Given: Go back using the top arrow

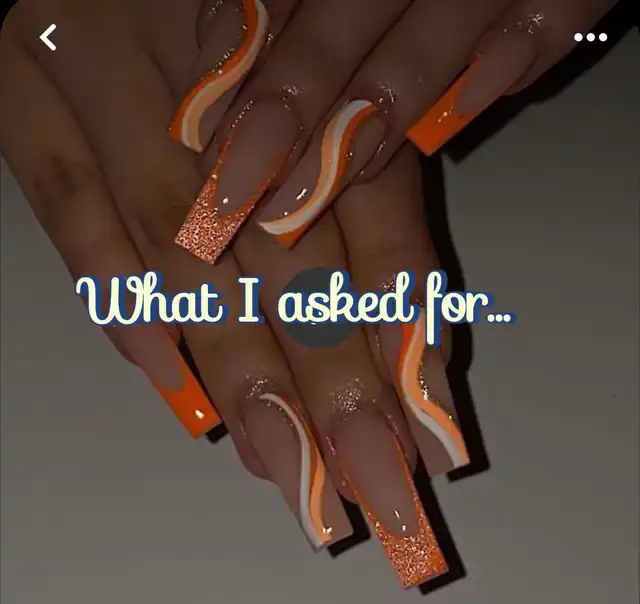Looking at the screenshot, I should [x=47, y=38].
